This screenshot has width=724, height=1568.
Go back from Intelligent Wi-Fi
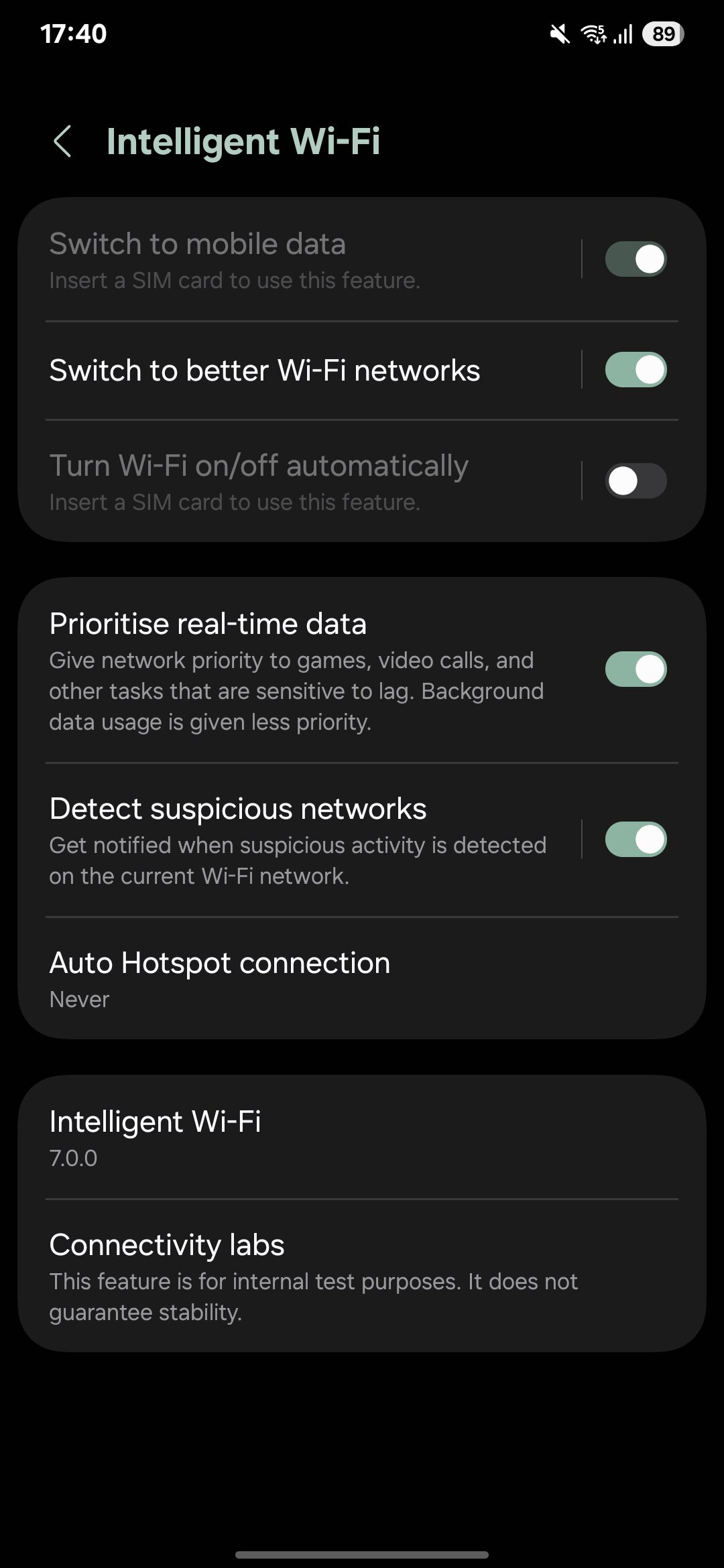click(x=62, y=141)
